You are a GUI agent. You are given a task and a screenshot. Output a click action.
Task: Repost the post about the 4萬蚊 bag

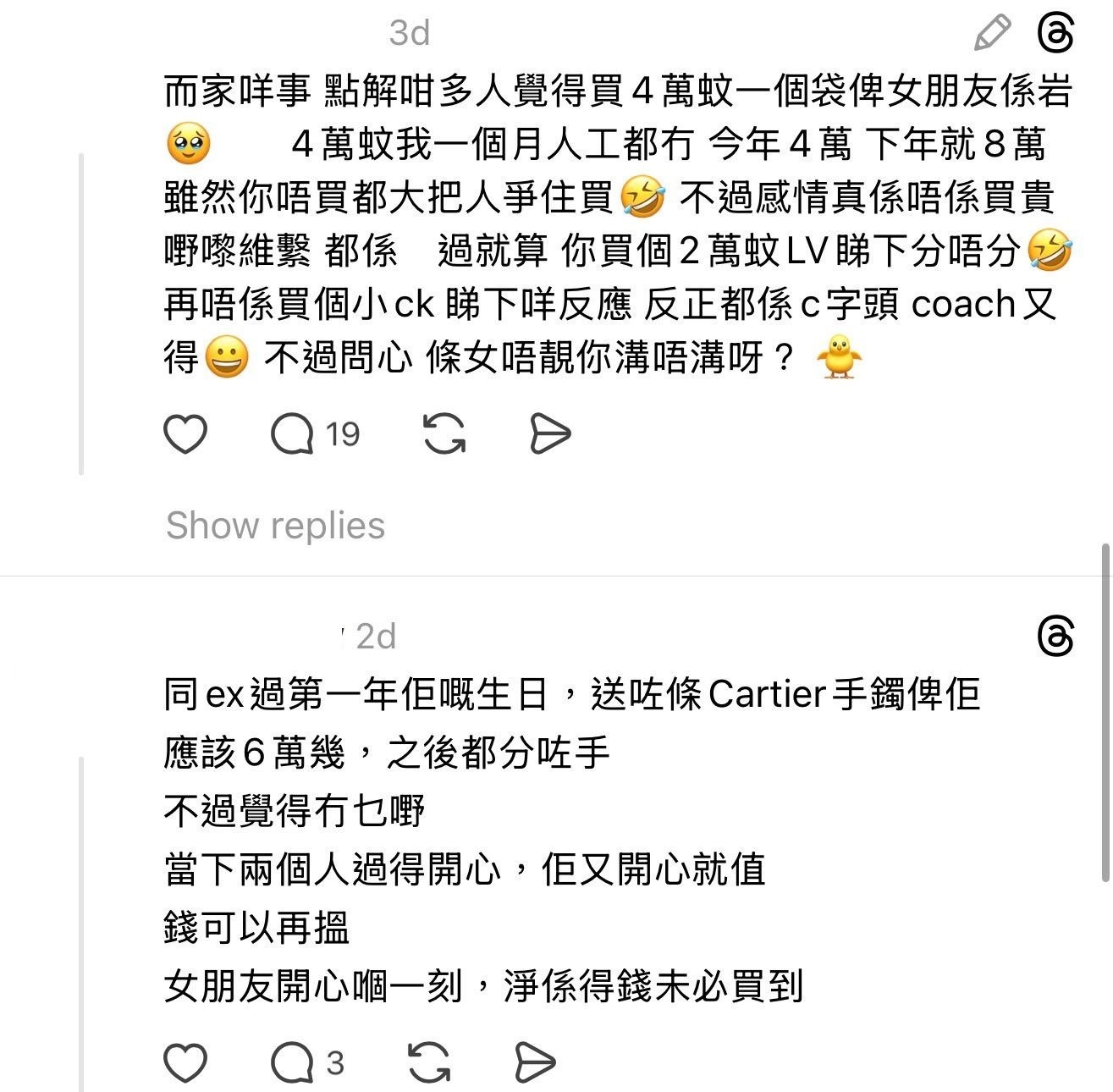pyautogui.click(x=444, y=435)
